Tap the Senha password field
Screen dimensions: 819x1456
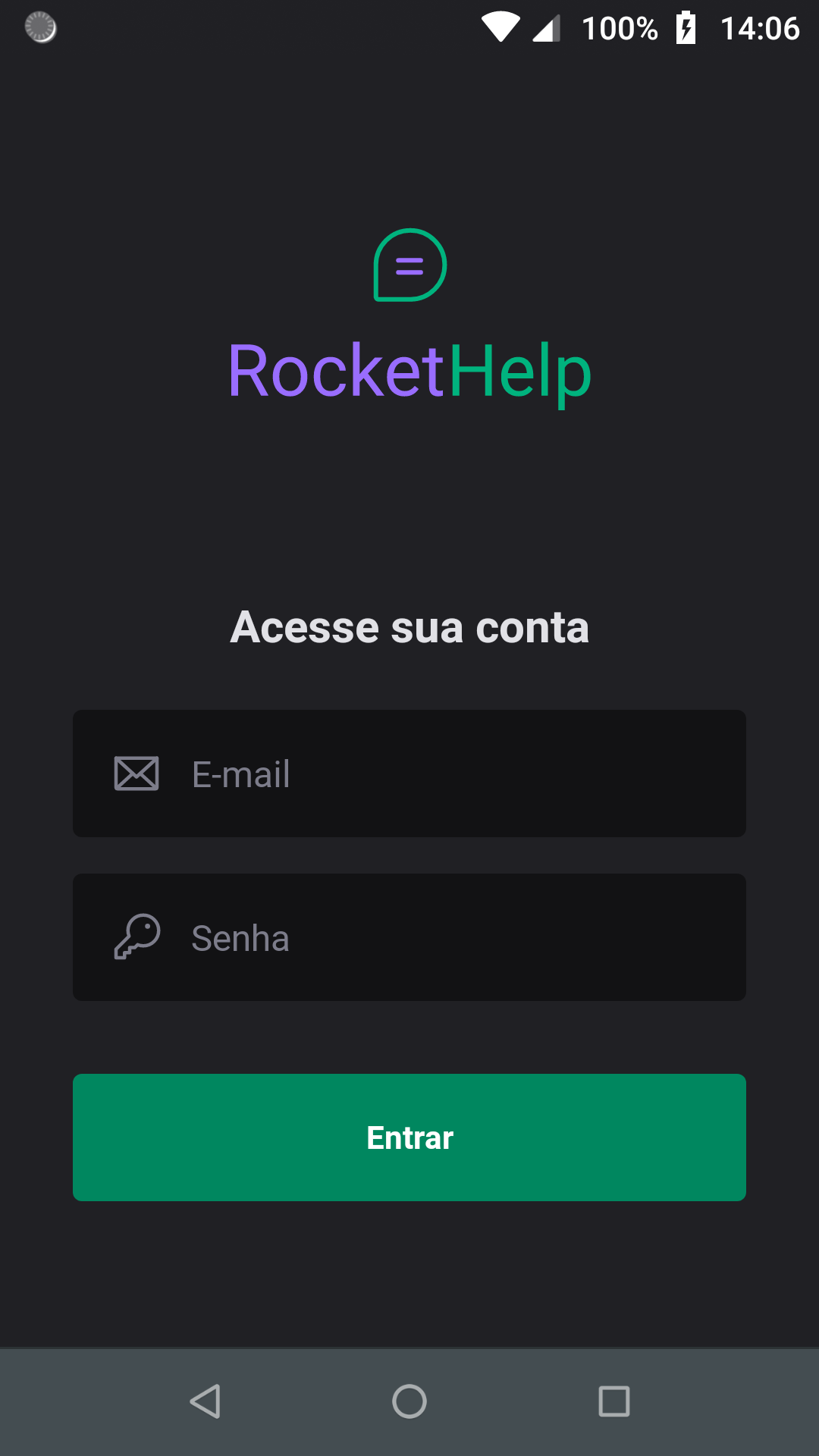455,937
